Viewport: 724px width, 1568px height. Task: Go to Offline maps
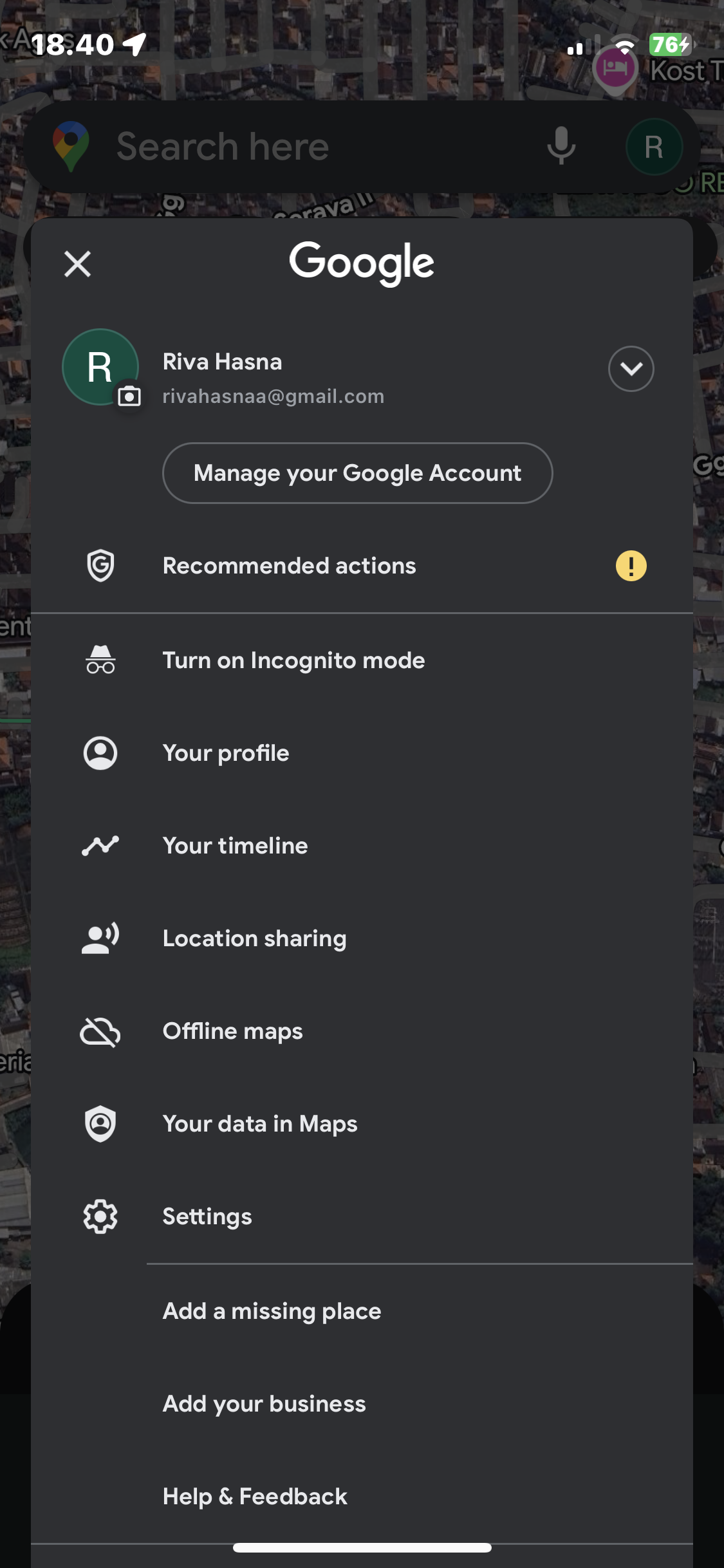pyautogui.click(x=362, y=1031)
